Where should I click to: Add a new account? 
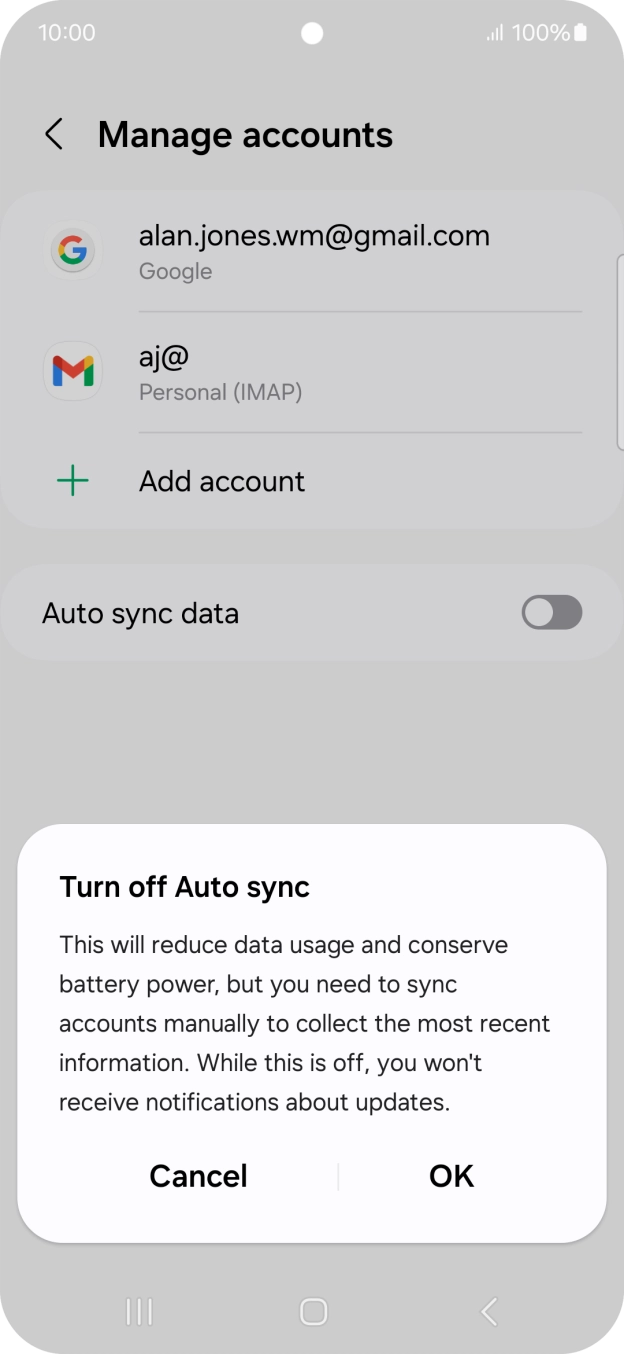click(x=222, y=481)
